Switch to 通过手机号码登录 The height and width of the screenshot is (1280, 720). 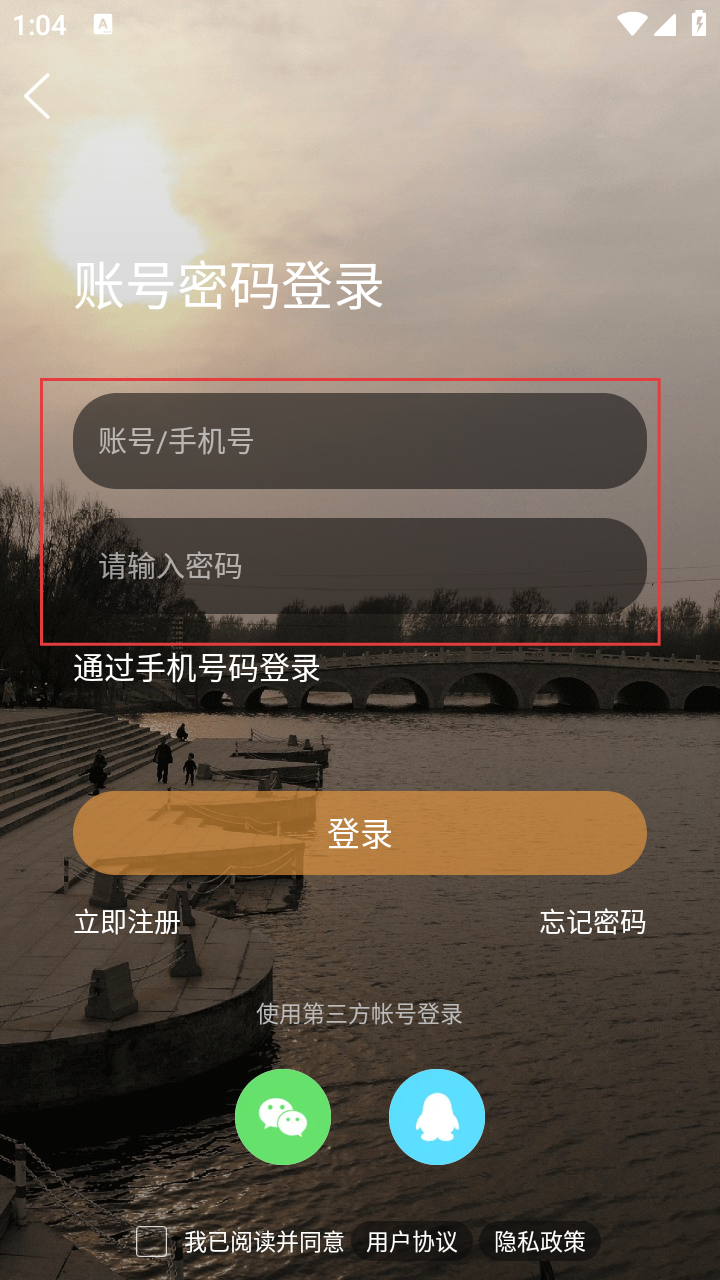click(197, 668)
